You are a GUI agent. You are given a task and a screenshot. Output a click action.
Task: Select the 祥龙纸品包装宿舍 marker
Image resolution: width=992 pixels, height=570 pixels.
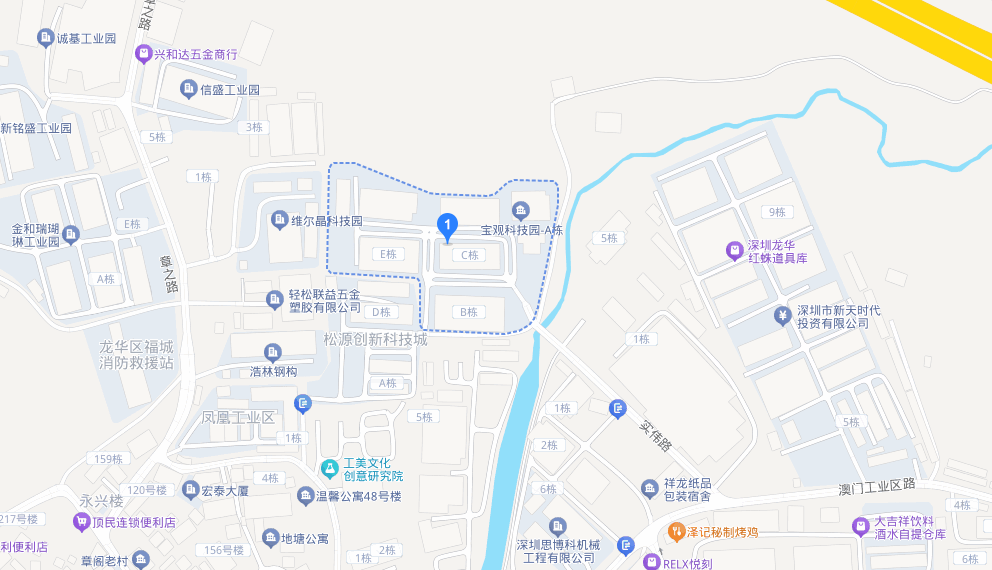[650, 489]
